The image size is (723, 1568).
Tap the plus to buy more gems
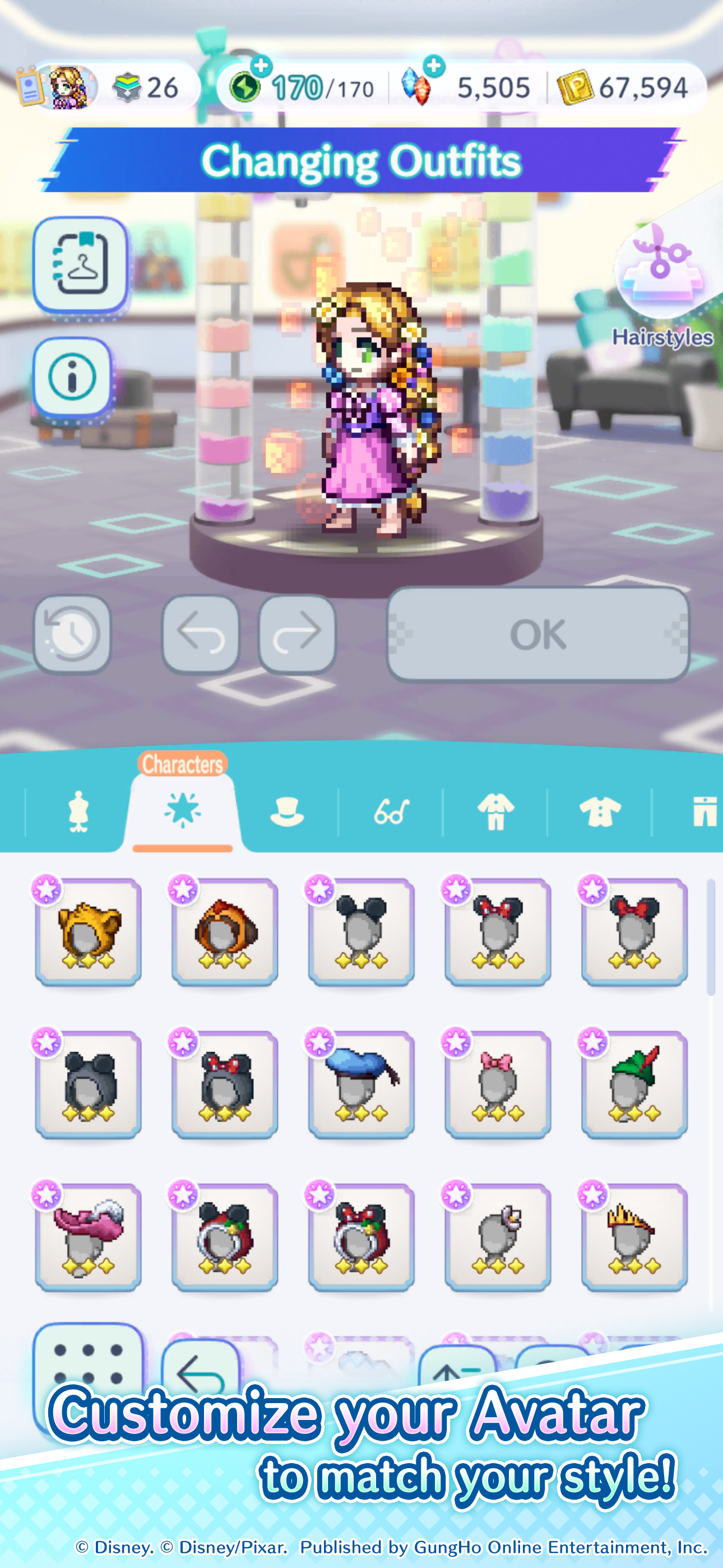coord(433,67)
